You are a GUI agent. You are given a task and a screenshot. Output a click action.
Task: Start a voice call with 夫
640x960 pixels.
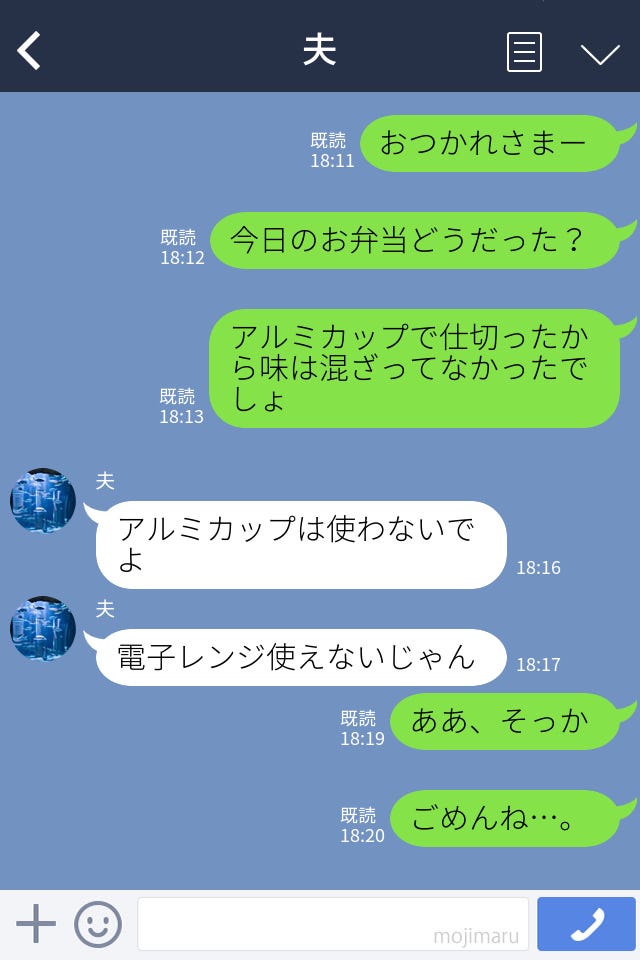[x=586, y=924]
